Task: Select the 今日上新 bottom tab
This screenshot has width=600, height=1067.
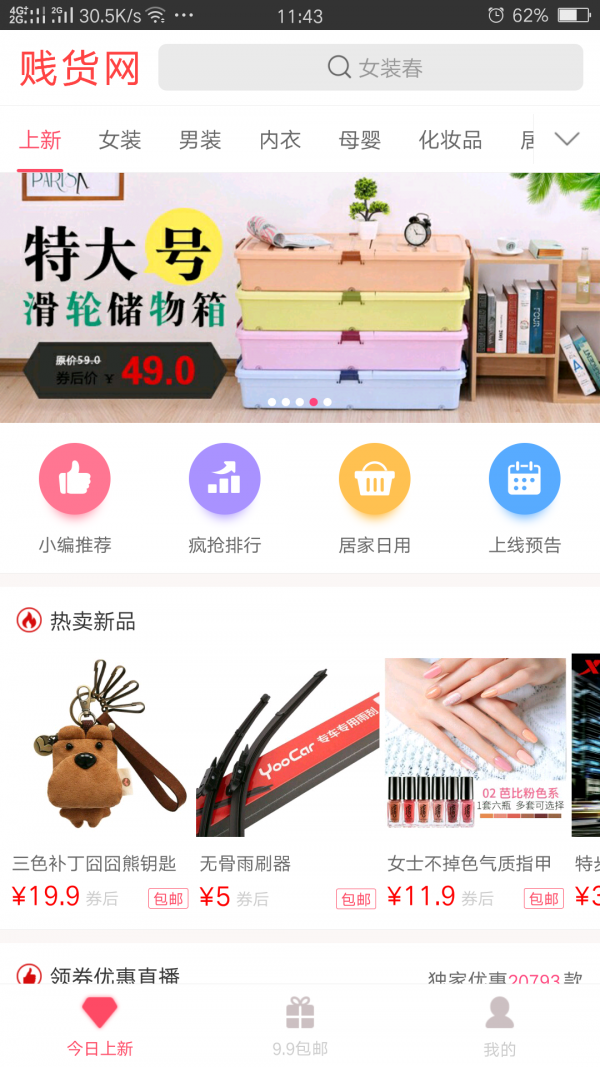Action: click(x=100, y=1025)
